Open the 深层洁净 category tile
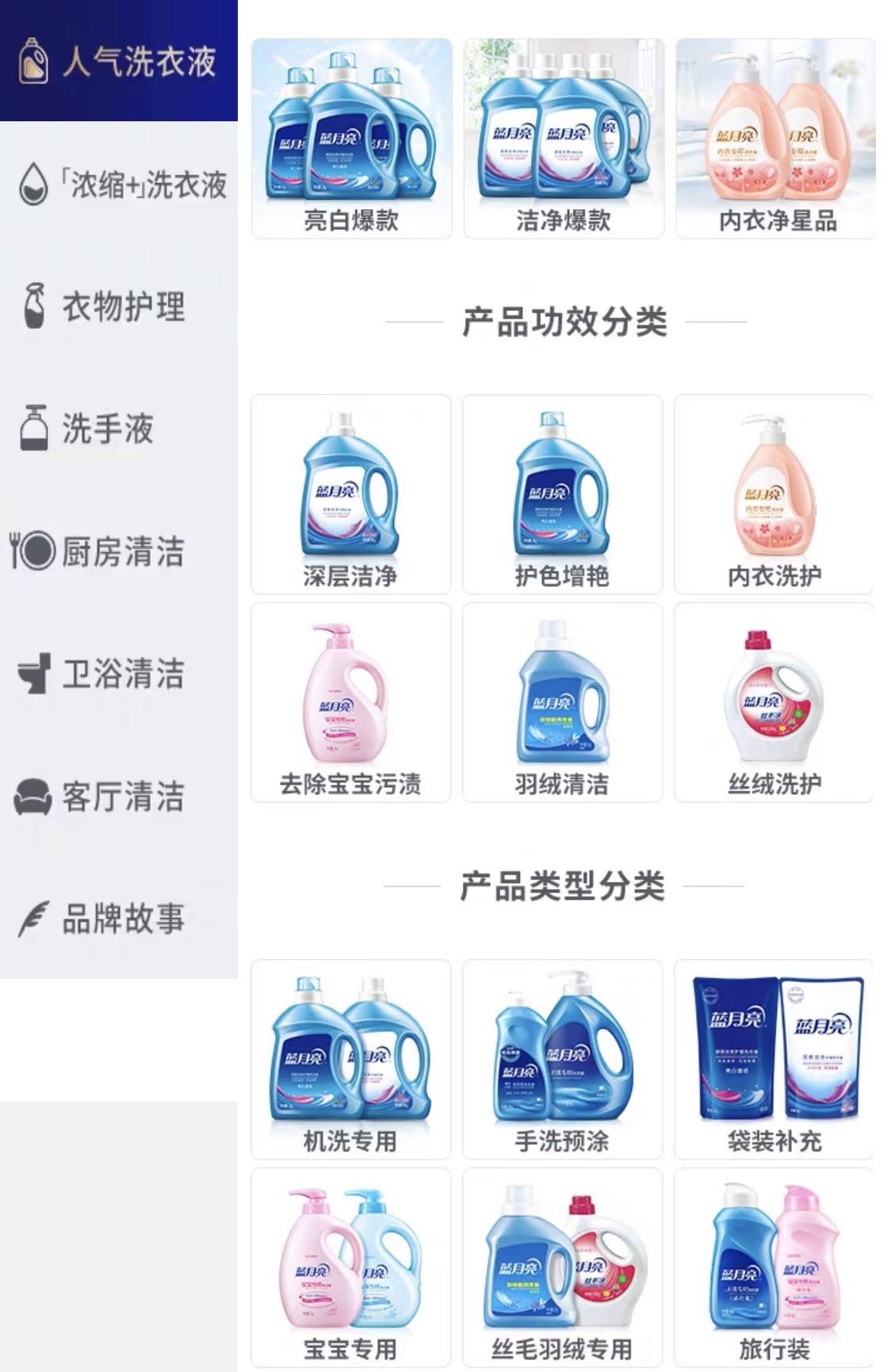The image size is (891, 1372). pos(350,495)
